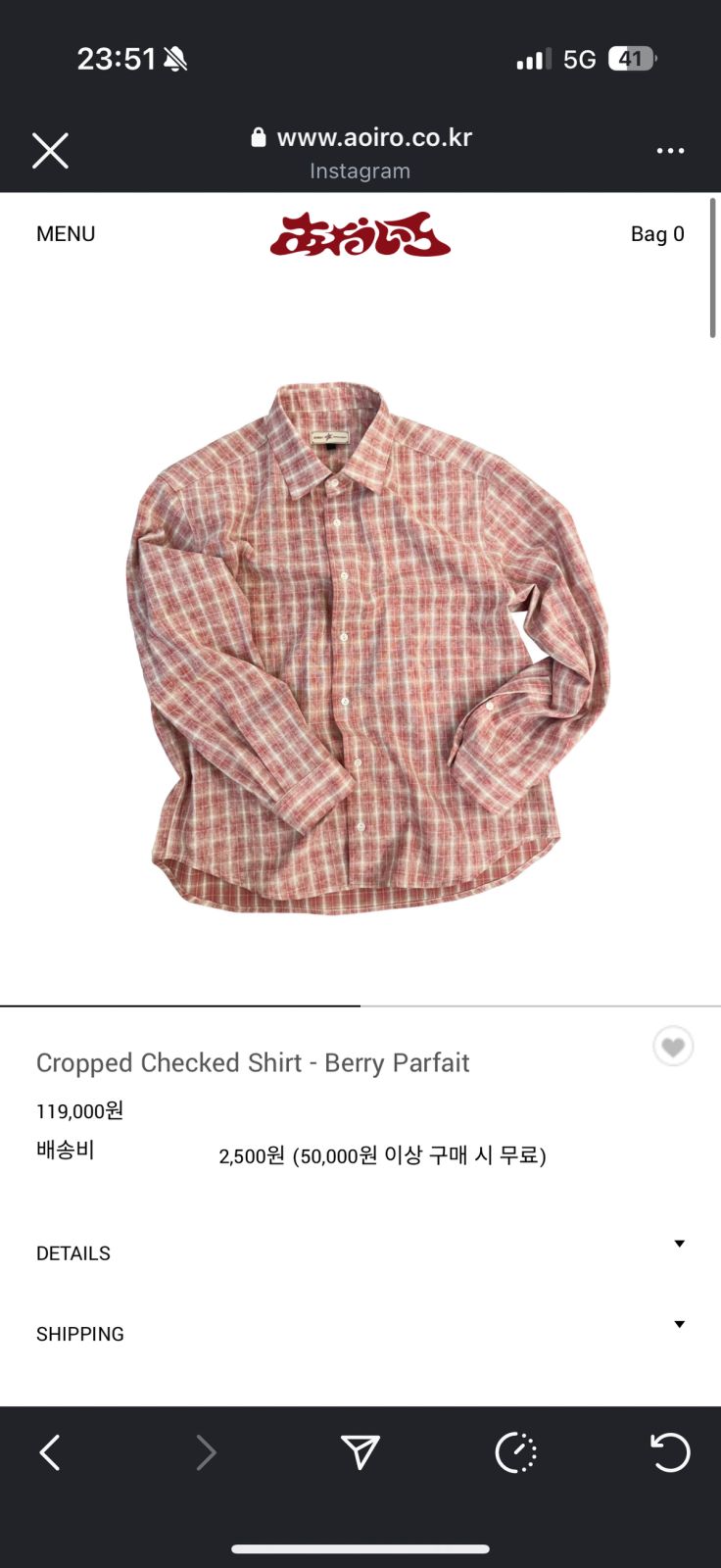The width and height of the screenshot is (721, 1568).
Task: Expand the SHIPPING section
Action: click(x=360, y=1333)
